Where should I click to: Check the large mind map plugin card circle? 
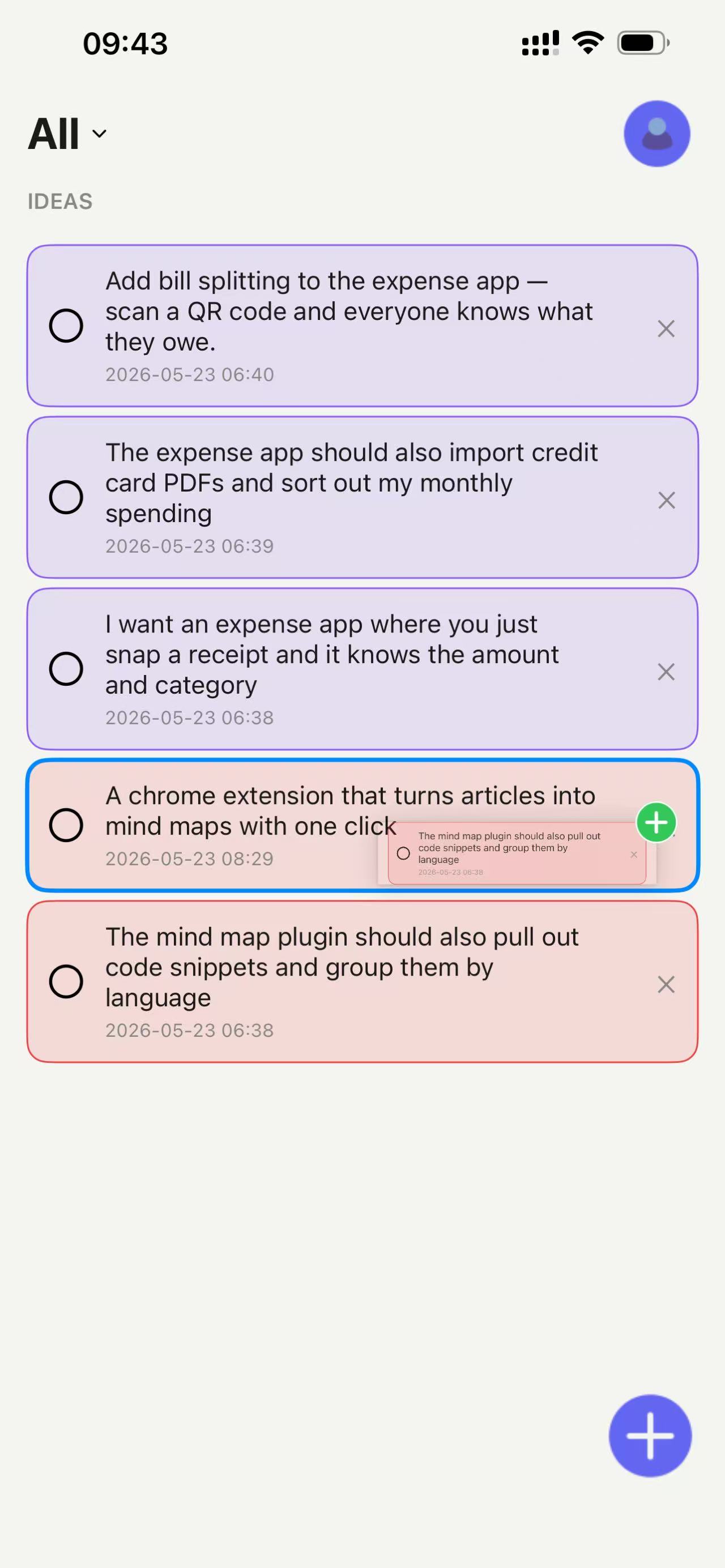click(66, 981)
